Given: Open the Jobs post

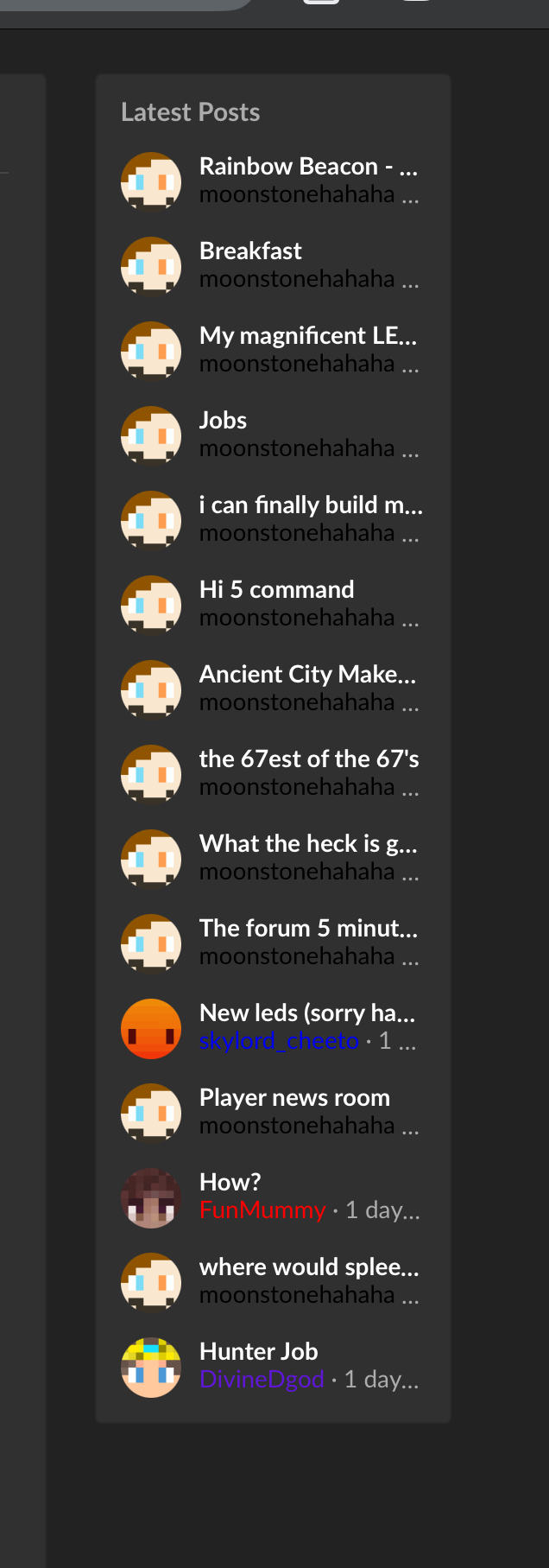Looking at the screenshot, I should (223, 420).
